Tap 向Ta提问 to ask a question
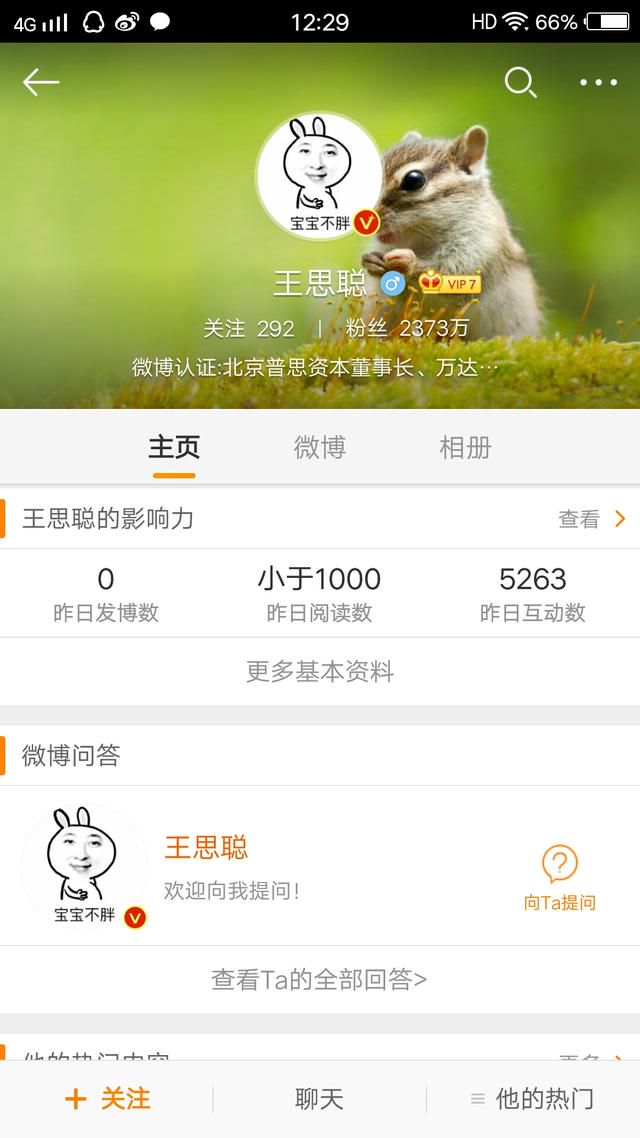 (x=559, y=878)
